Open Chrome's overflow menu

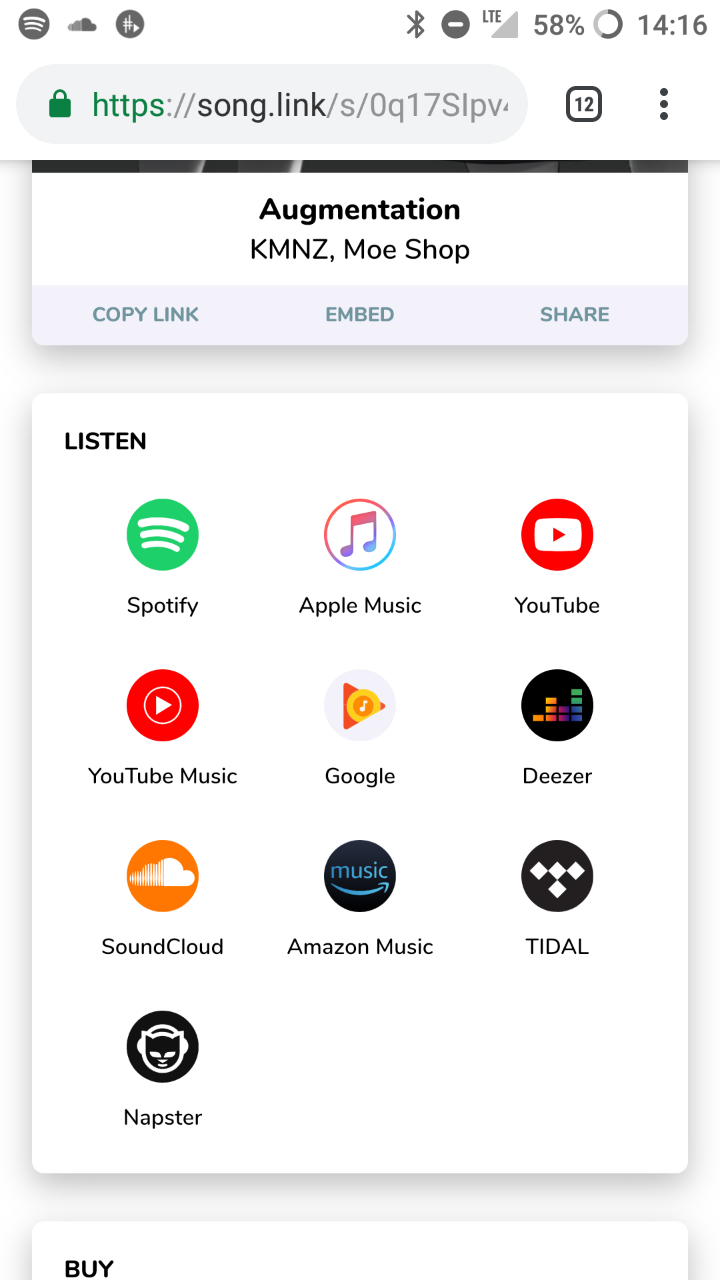(664, 104)
